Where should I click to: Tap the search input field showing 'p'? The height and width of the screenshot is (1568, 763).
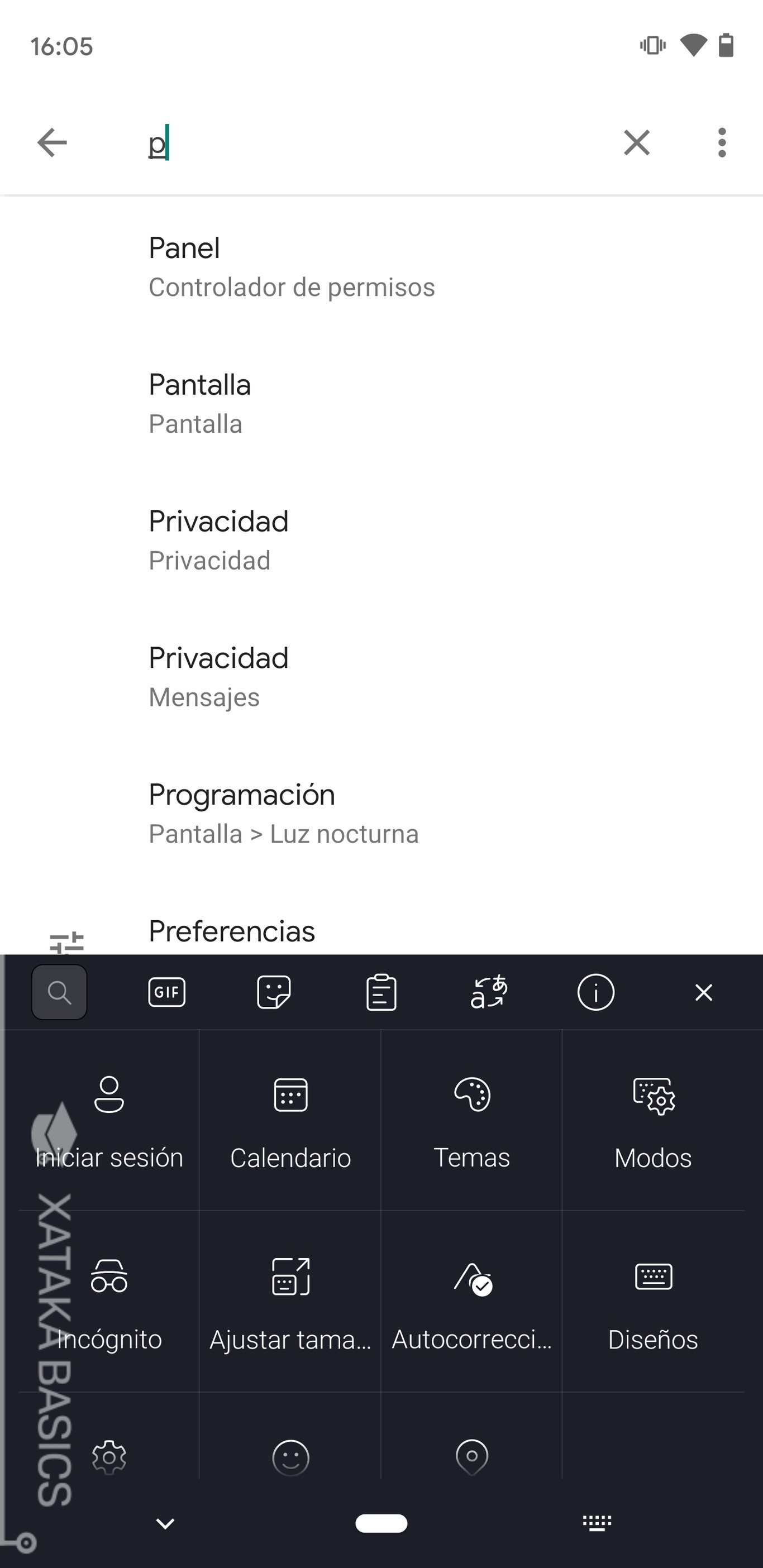click(x=304, y=142)
